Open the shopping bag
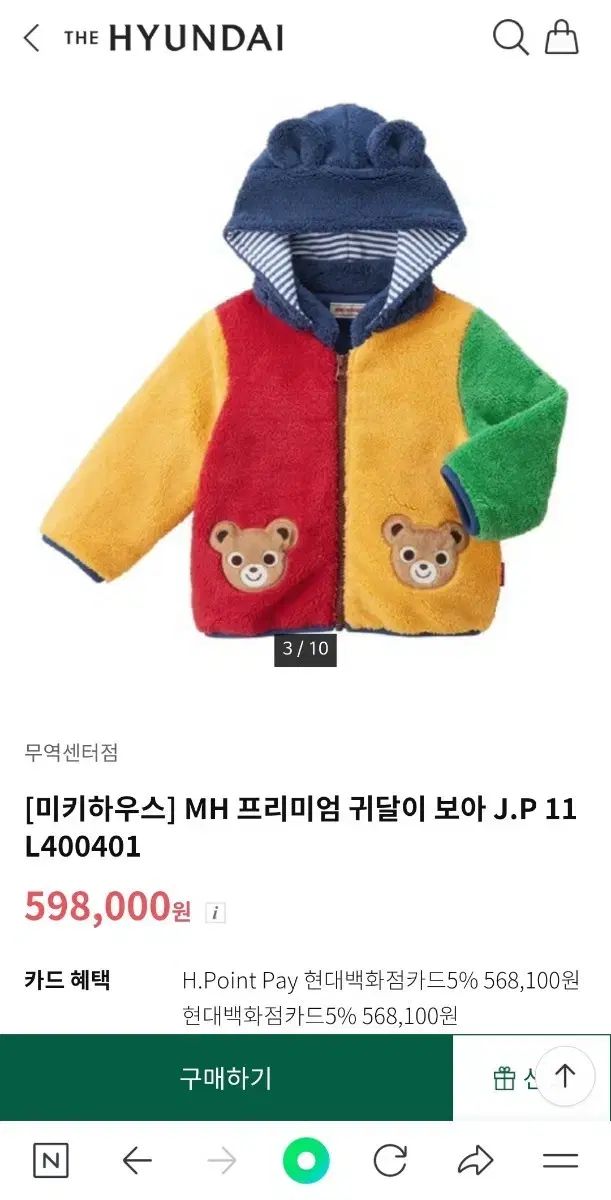The image size is (611, 1200). [x=562, y=38]
